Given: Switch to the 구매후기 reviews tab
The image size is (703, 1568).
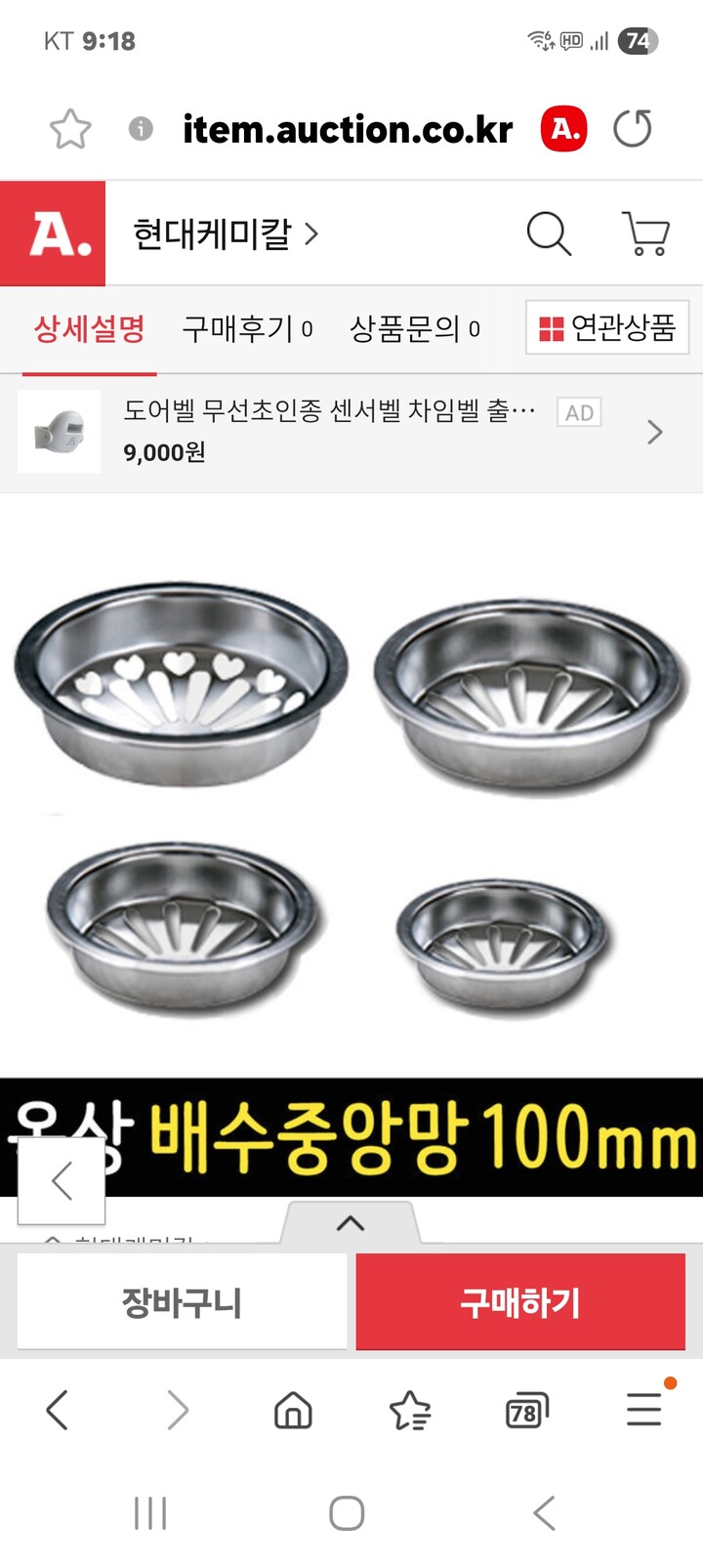Looking at the screenshot, I should pyautogui.click(x=239, y=330).
